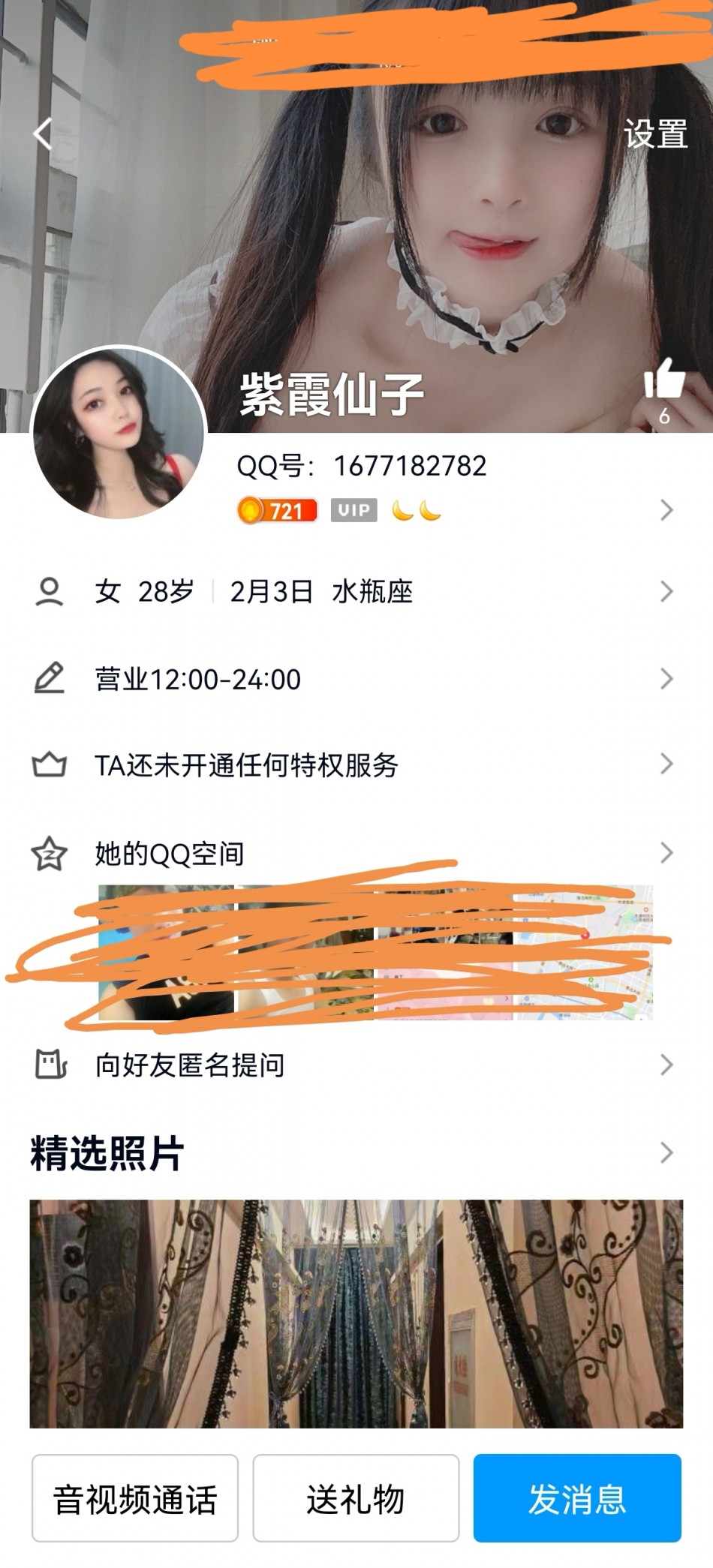
Task: View the curtain photo under 精选照片
Action: pyautogui.click(x=356, y=1313)
